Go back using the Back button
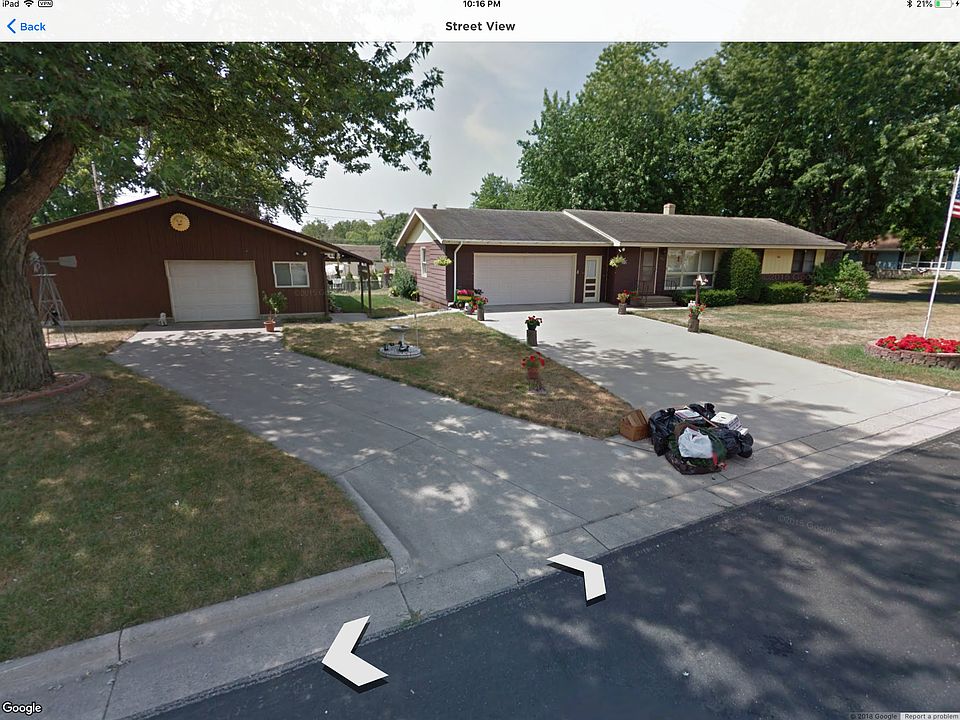The image size is (960, 720). (x=27, y=27)
